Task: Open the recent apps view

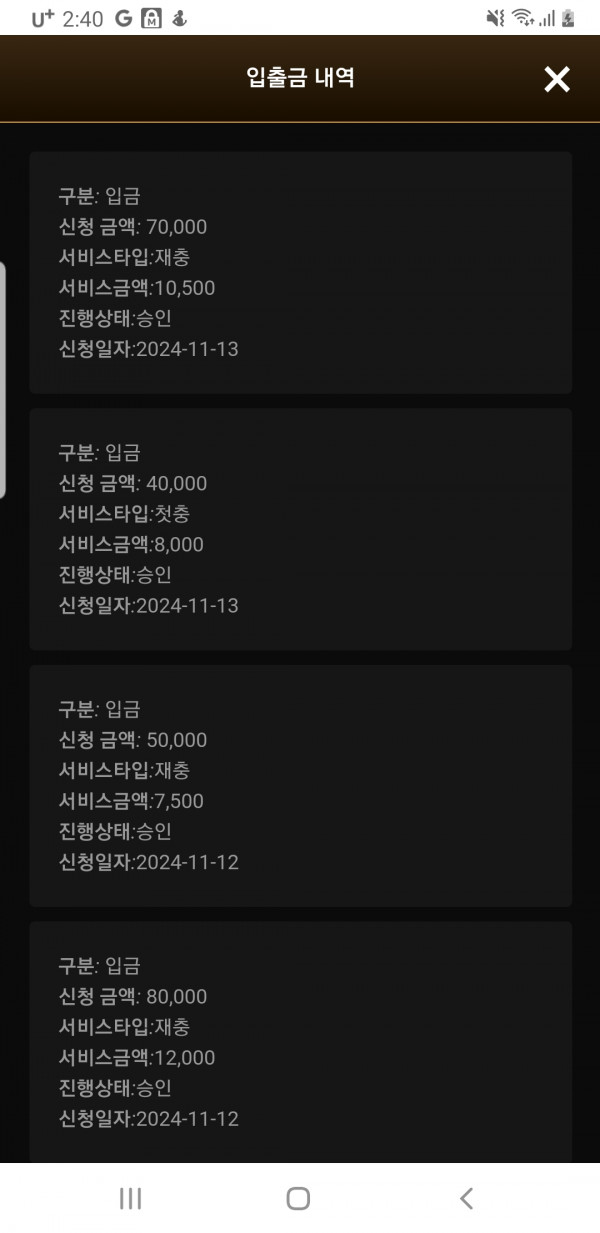Action: [131, 1198]
